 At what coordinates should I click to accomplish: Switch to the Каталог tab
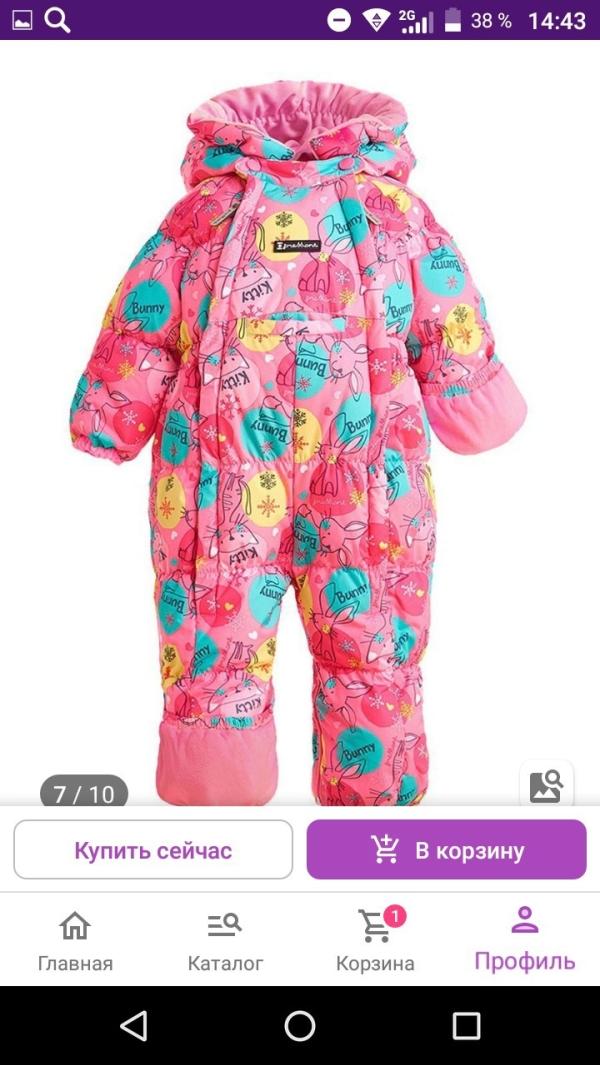coord(225,941)
